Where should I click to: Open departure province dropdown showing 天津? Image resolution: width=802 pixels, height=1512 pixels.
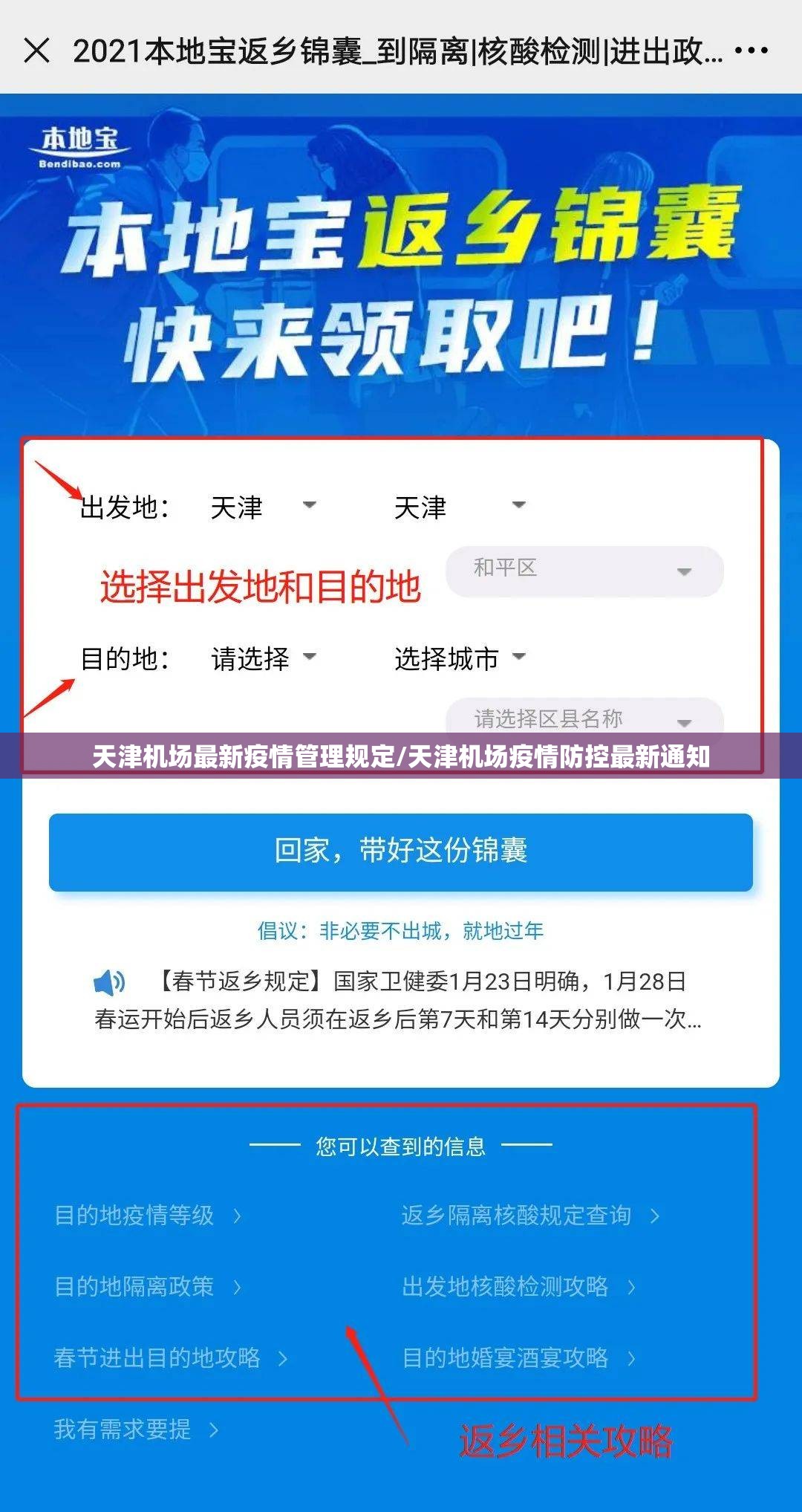coord(262,507)
